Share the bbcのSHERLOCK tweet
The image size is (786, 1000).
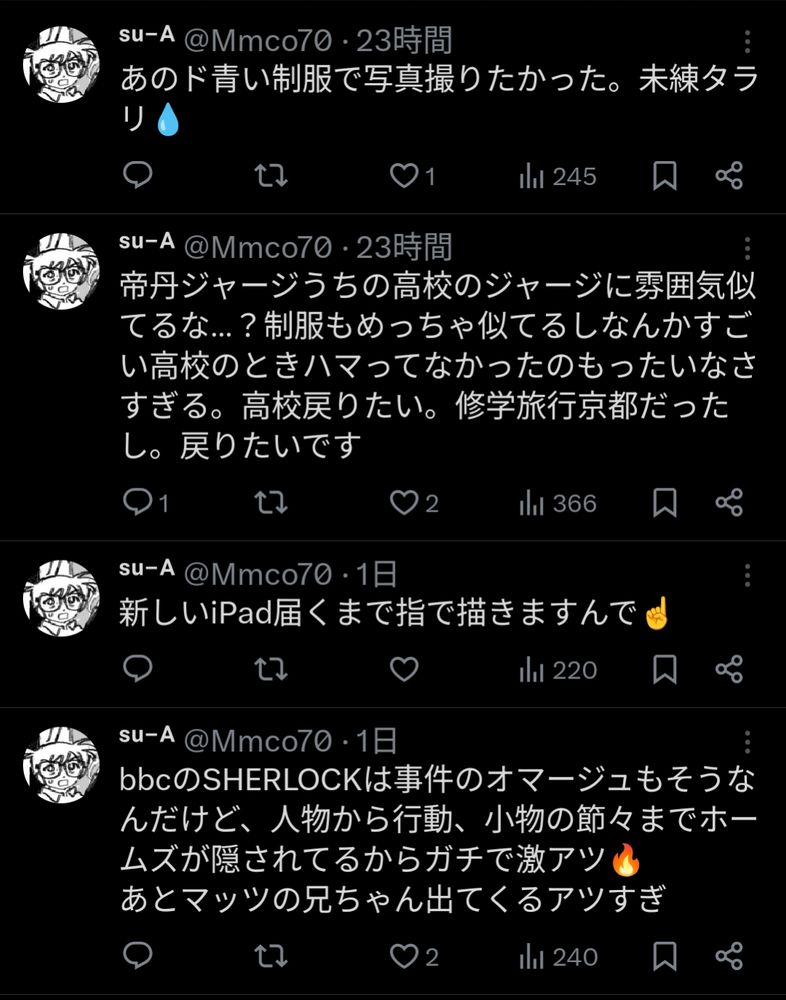tap(729, 956)
